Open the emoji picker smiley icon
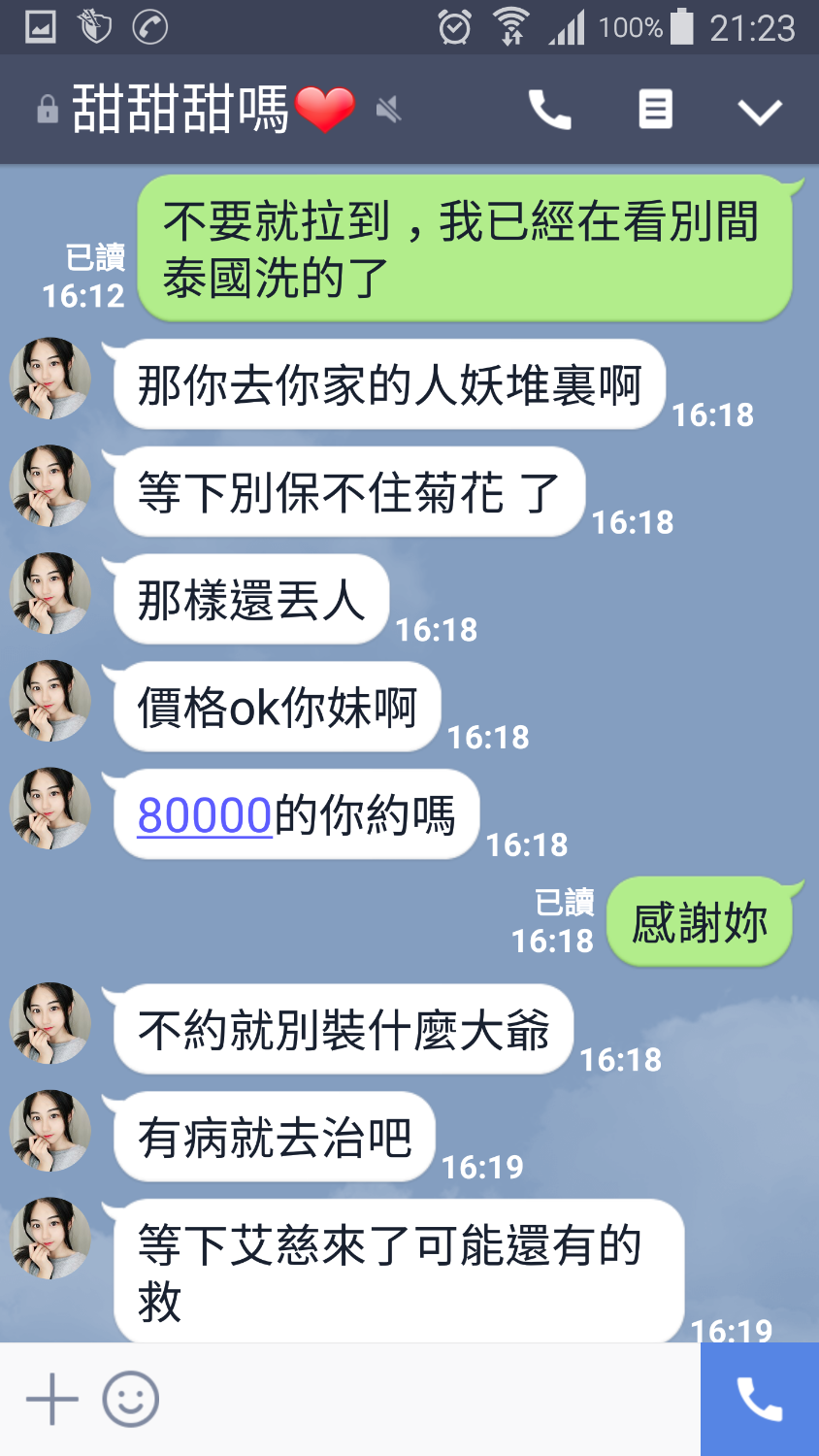 tap(129, 1399)
